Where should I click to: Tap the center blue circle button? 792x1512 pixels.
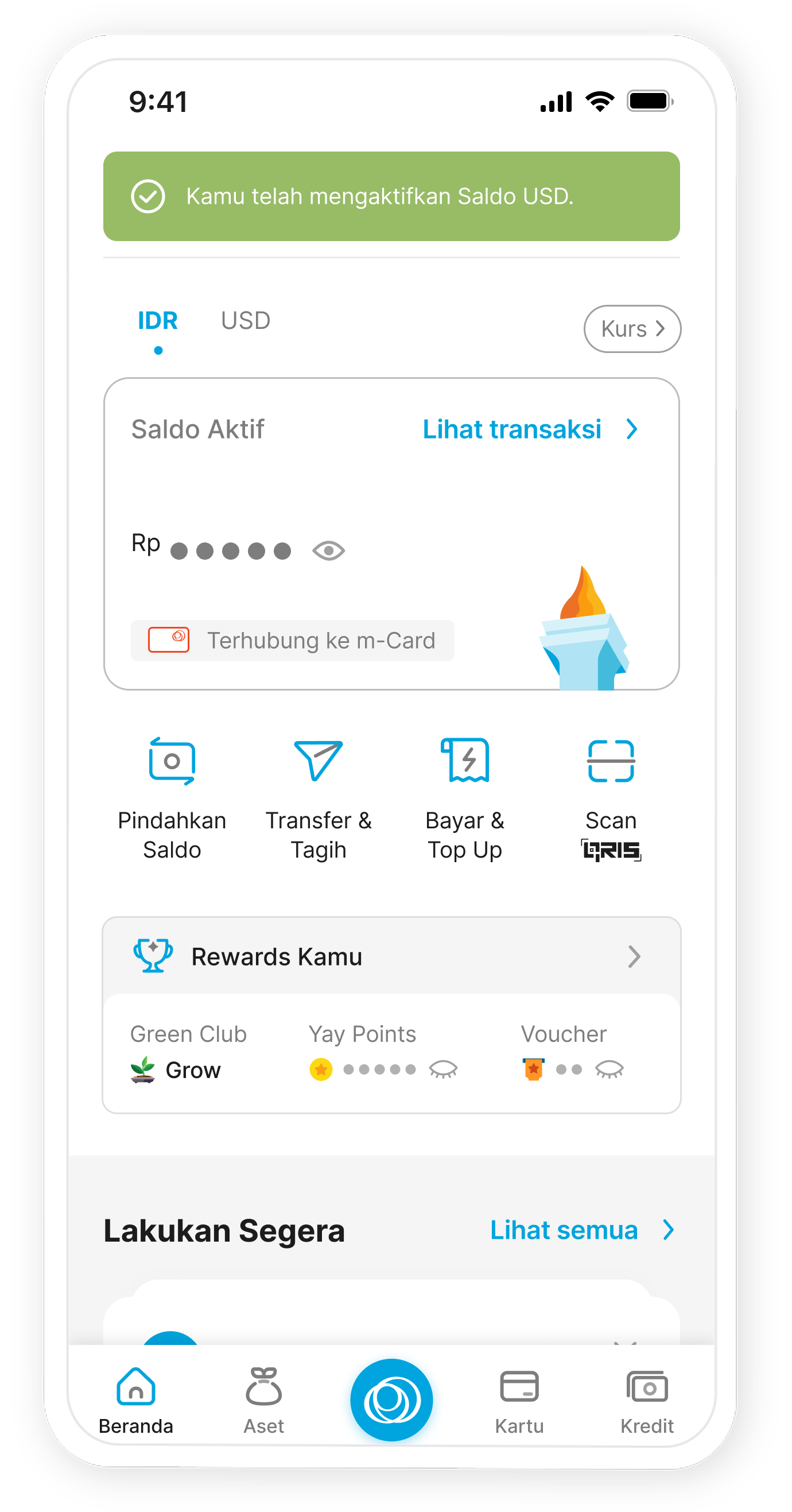(392, 1399)
